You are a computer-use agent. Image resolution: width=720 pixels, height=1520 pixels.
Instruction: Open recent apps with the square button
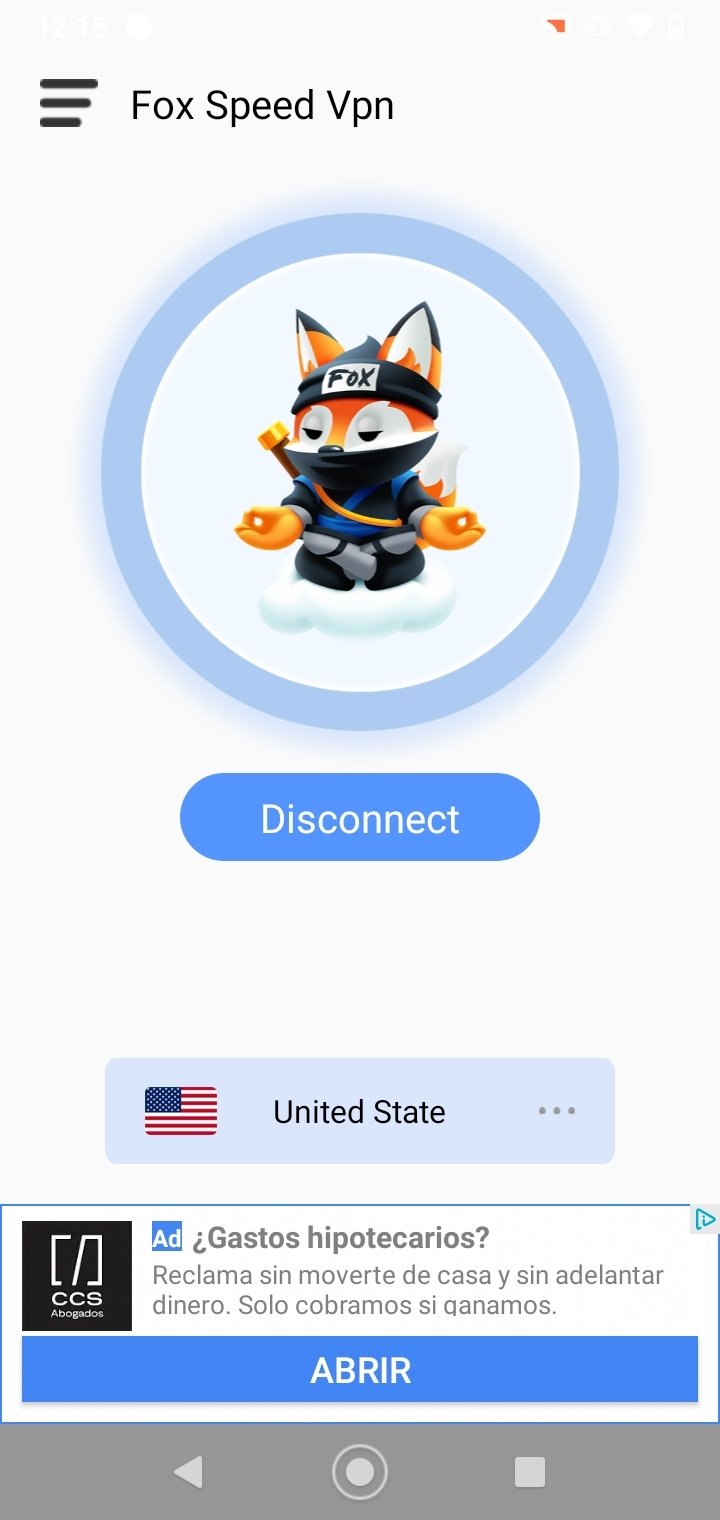pyautogui.click(x=530, y=1472)
